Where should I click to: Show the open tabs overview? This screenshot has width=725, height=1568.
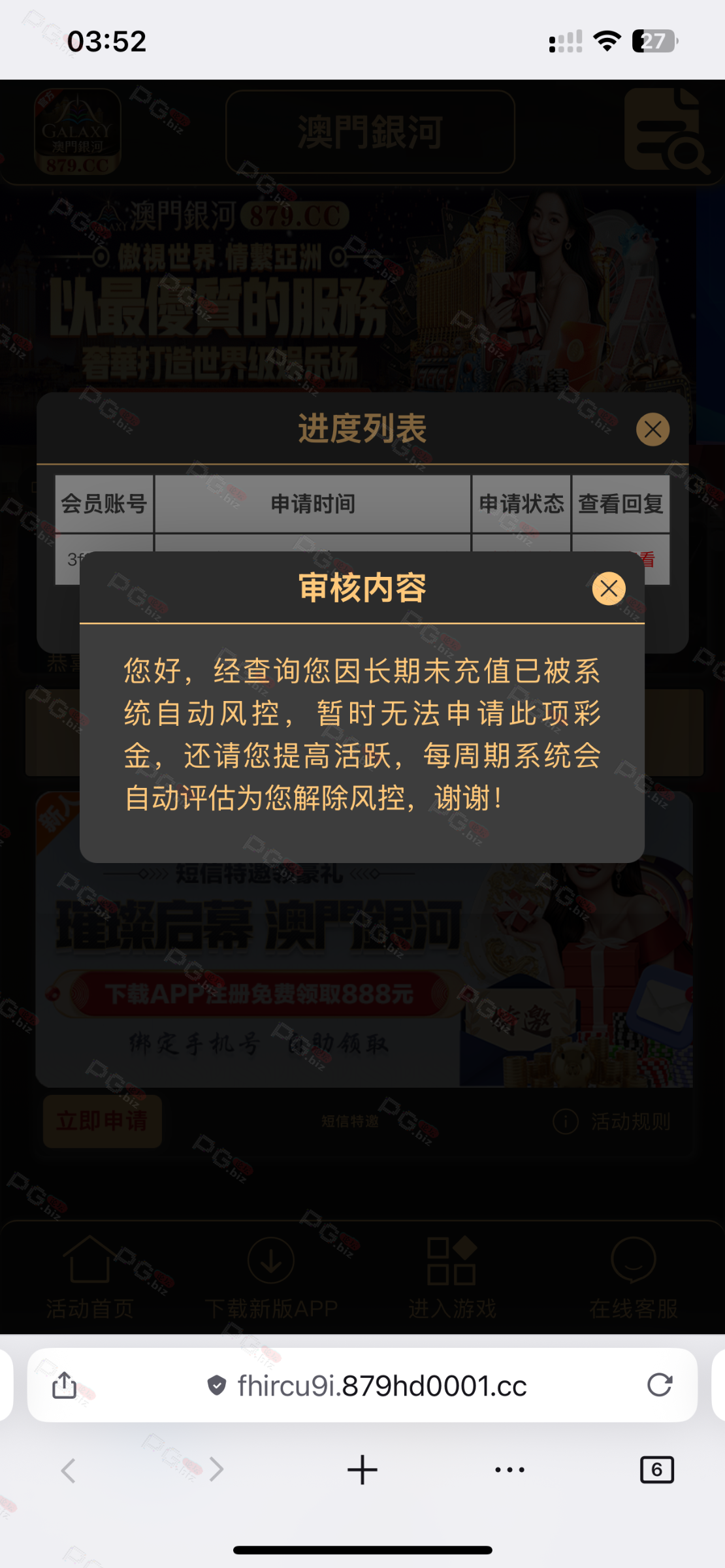coord(656,1470)
